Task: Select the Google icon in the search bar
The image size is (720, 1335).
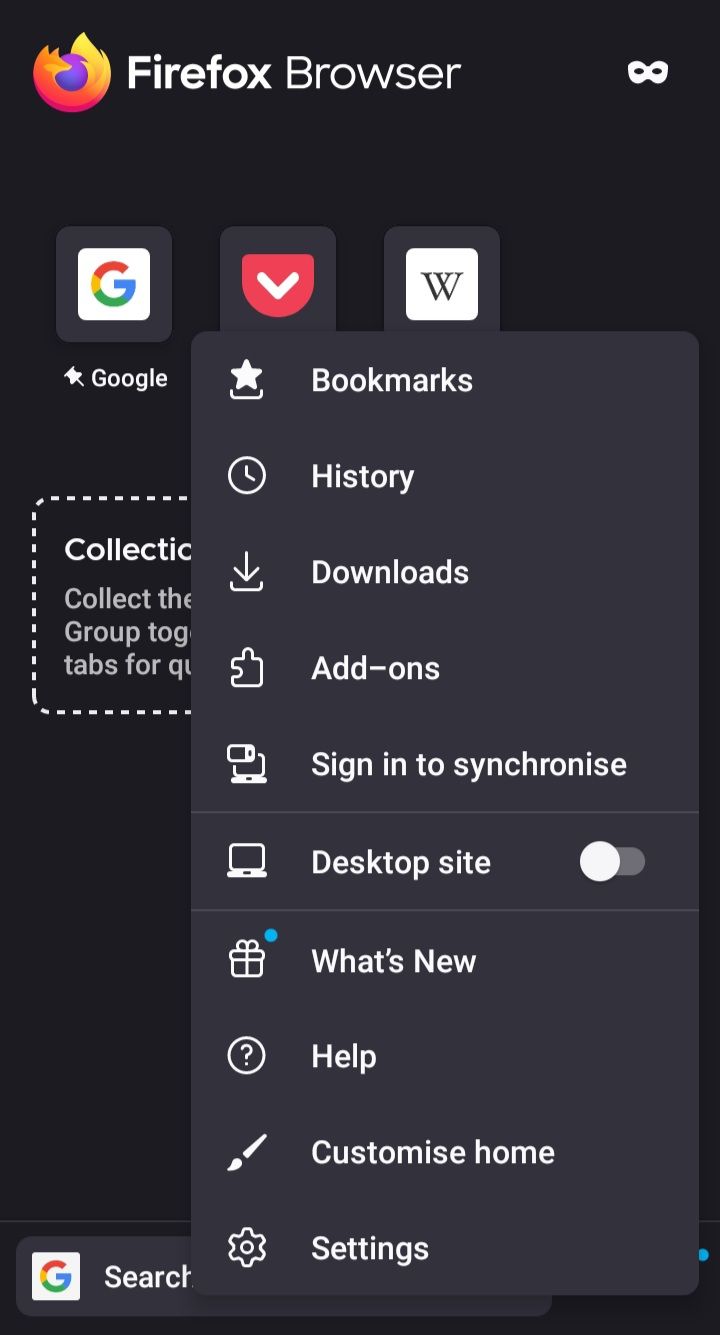Action: pyautogui.click(x=55, y=1276)
